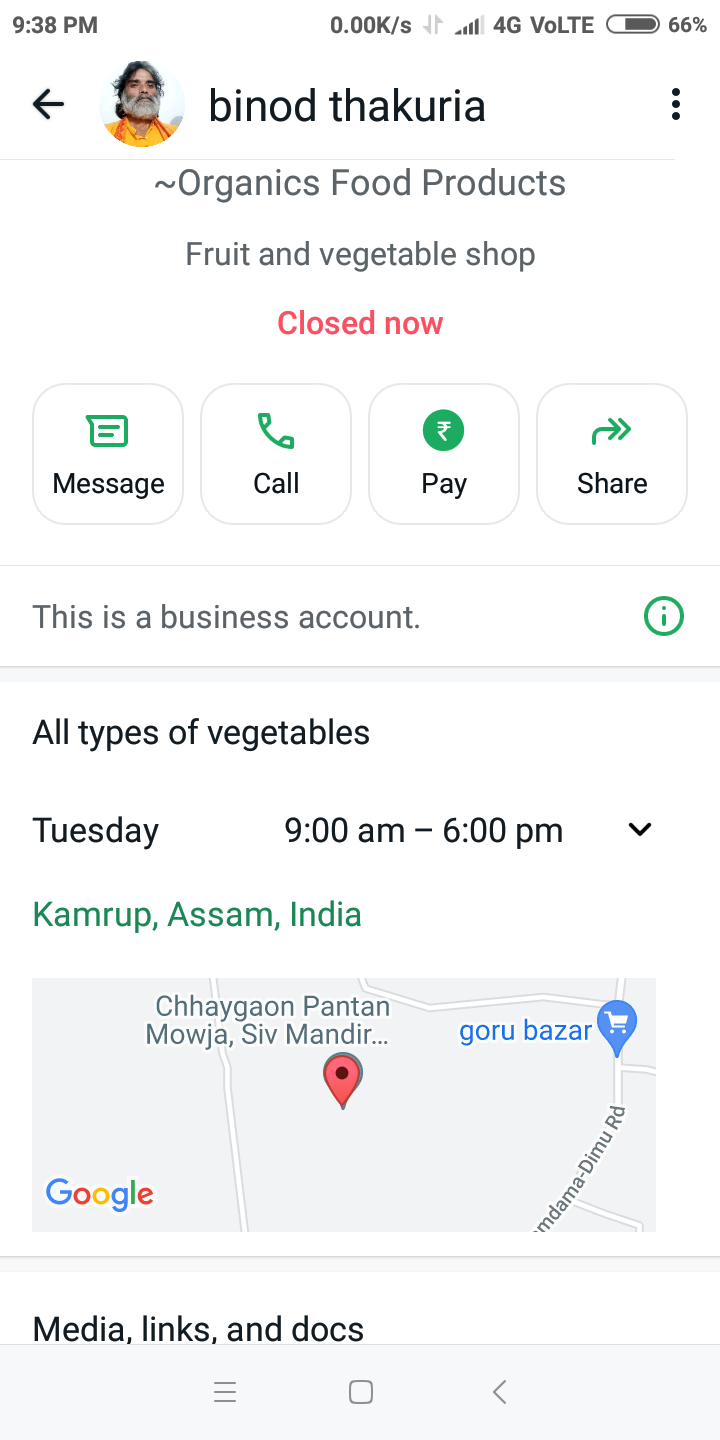Go back using the top arrow

click(48, 104)
